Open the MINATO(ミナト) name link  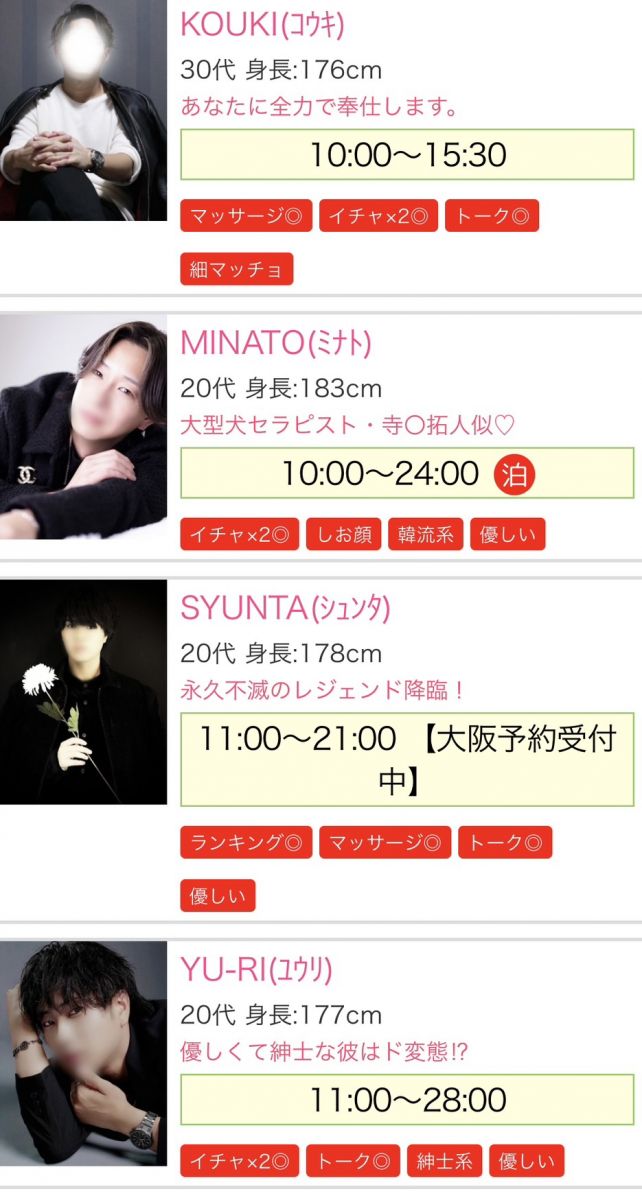(x=275, y=343)
